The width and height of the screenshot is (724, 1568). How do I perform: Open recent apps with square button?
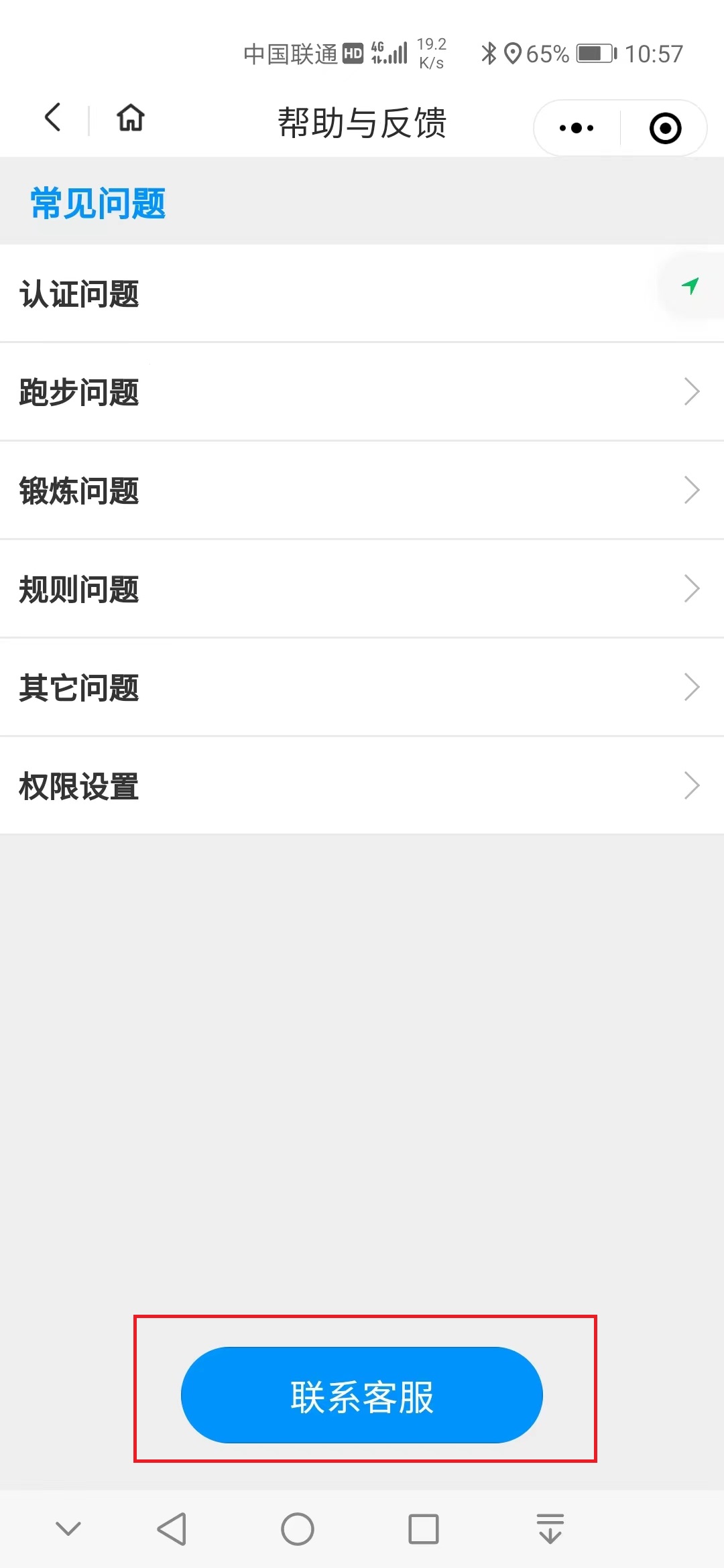(x=423, y=1529)
